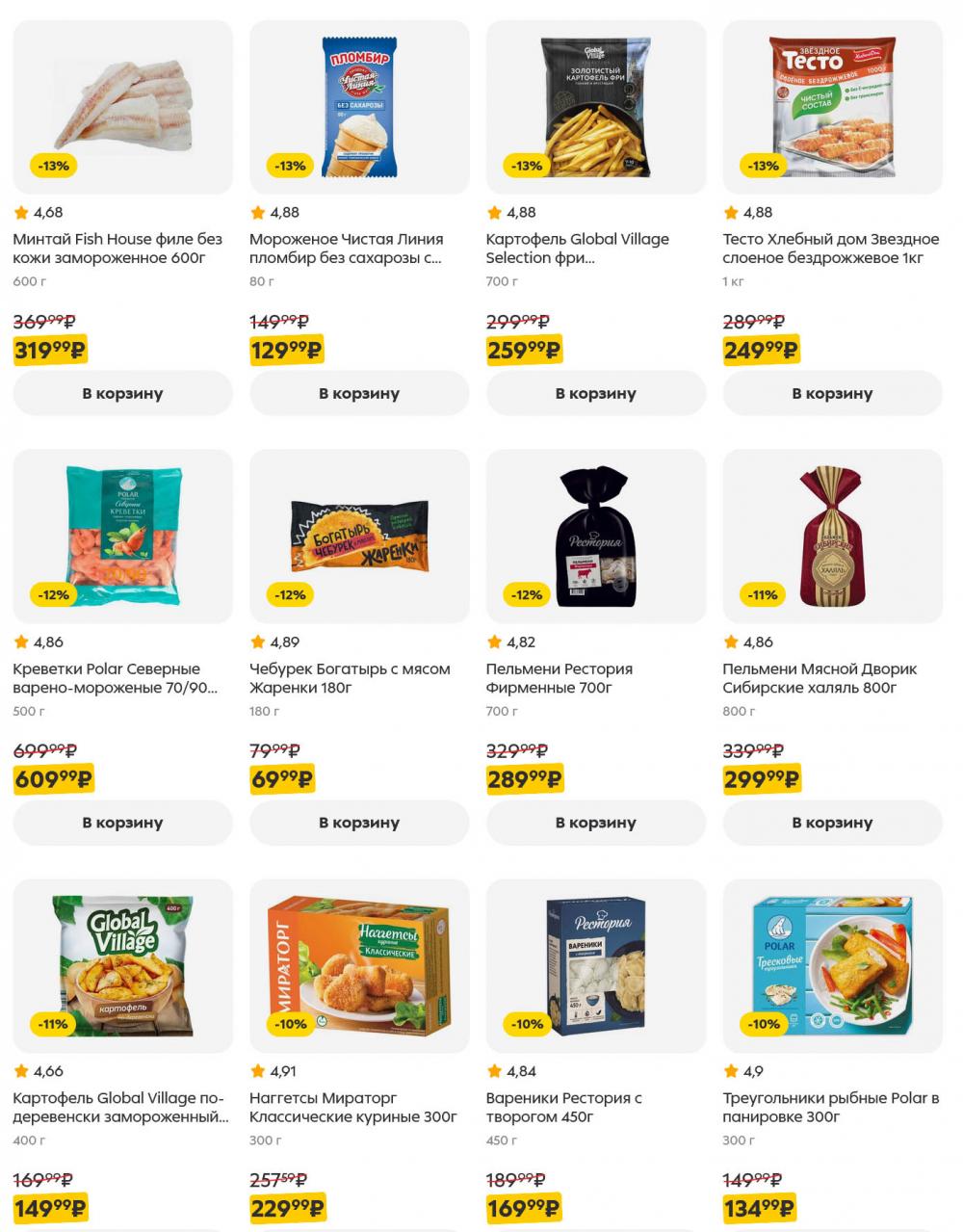Open Тесто Хлебный дом Звездное product
The image size is (963, 1232).
pos(830,249)
